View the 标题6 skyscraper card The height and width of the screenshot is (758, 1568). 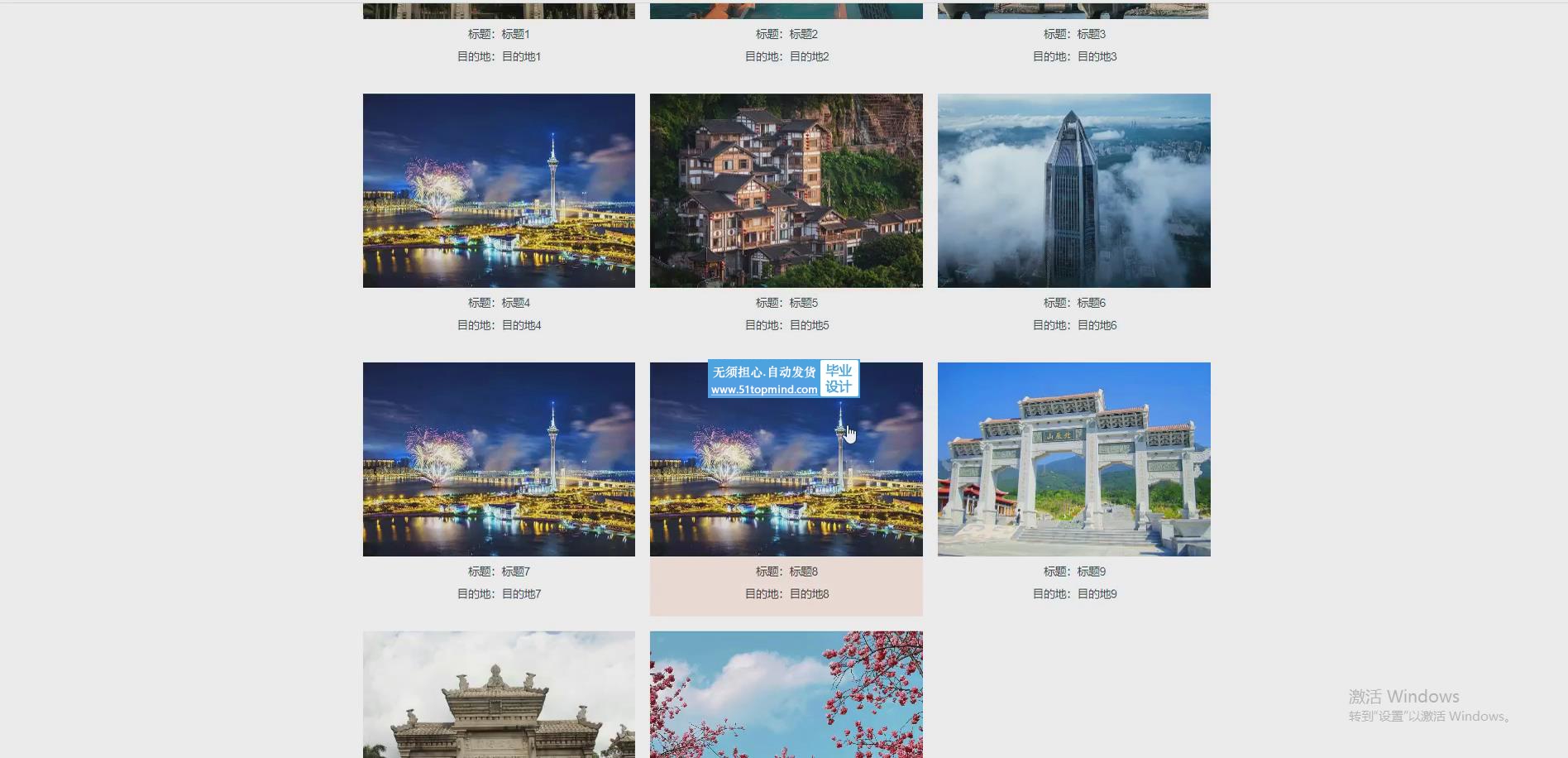point(1073,191)
